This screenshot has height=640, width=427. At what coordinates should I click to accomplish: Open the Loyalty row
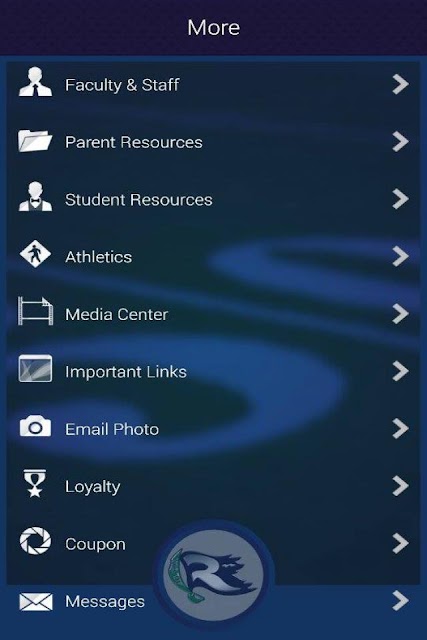[x=214, y=486]
